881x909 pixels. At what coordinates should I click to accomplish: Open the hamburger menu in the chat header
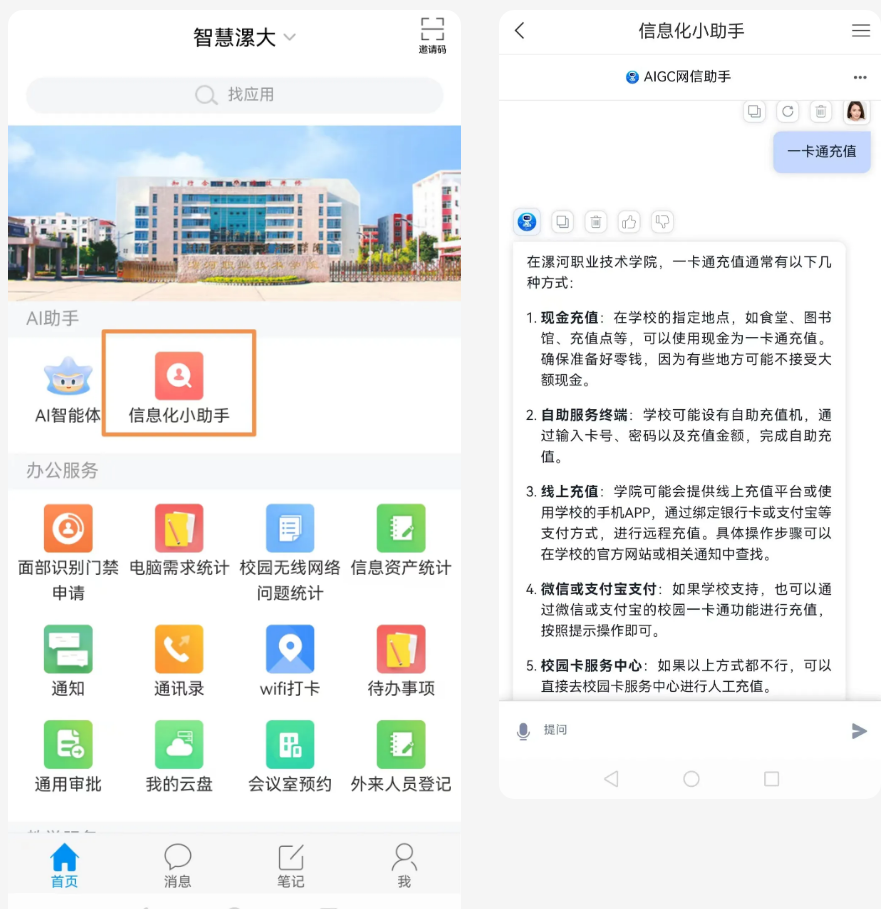pyautogui.click(x=860, y=31)
